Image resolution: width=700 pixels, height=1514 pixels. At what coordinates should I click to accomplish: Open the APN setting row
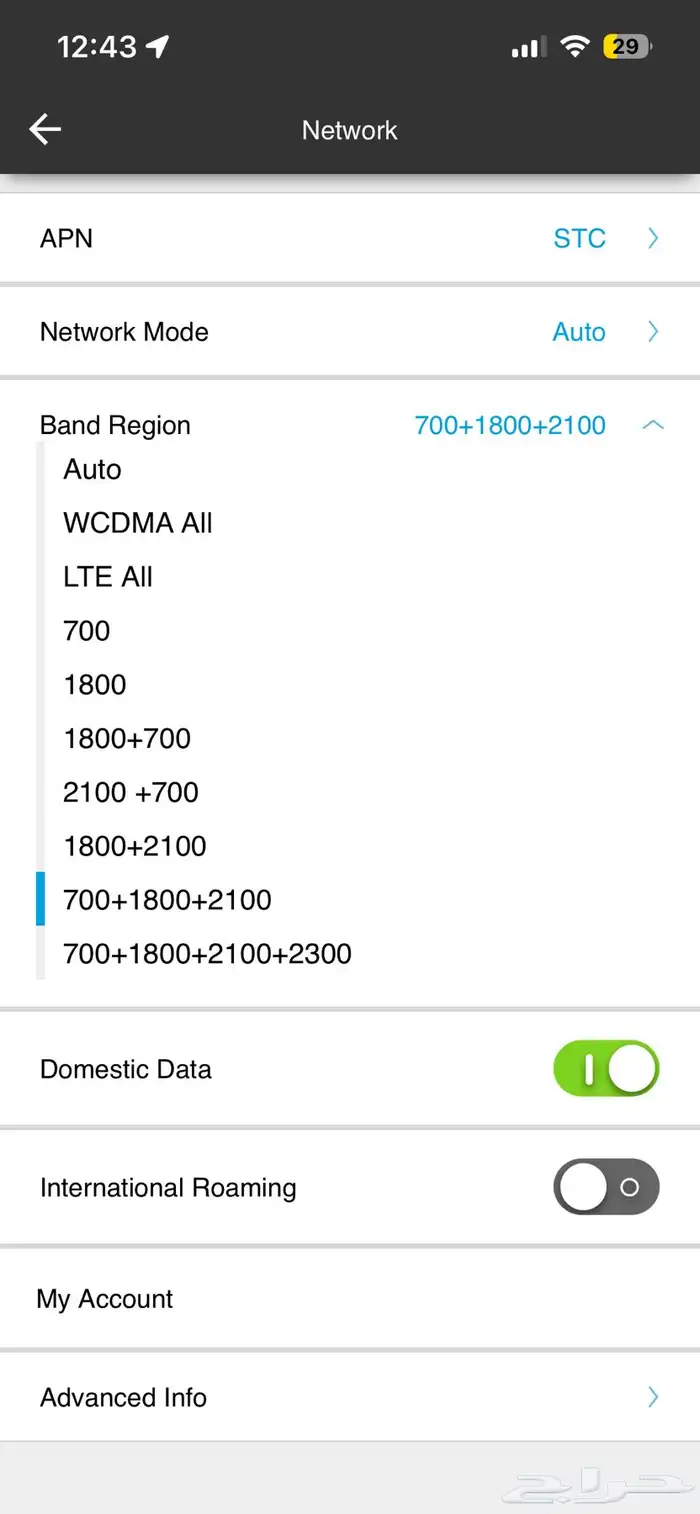click(350, 238)
